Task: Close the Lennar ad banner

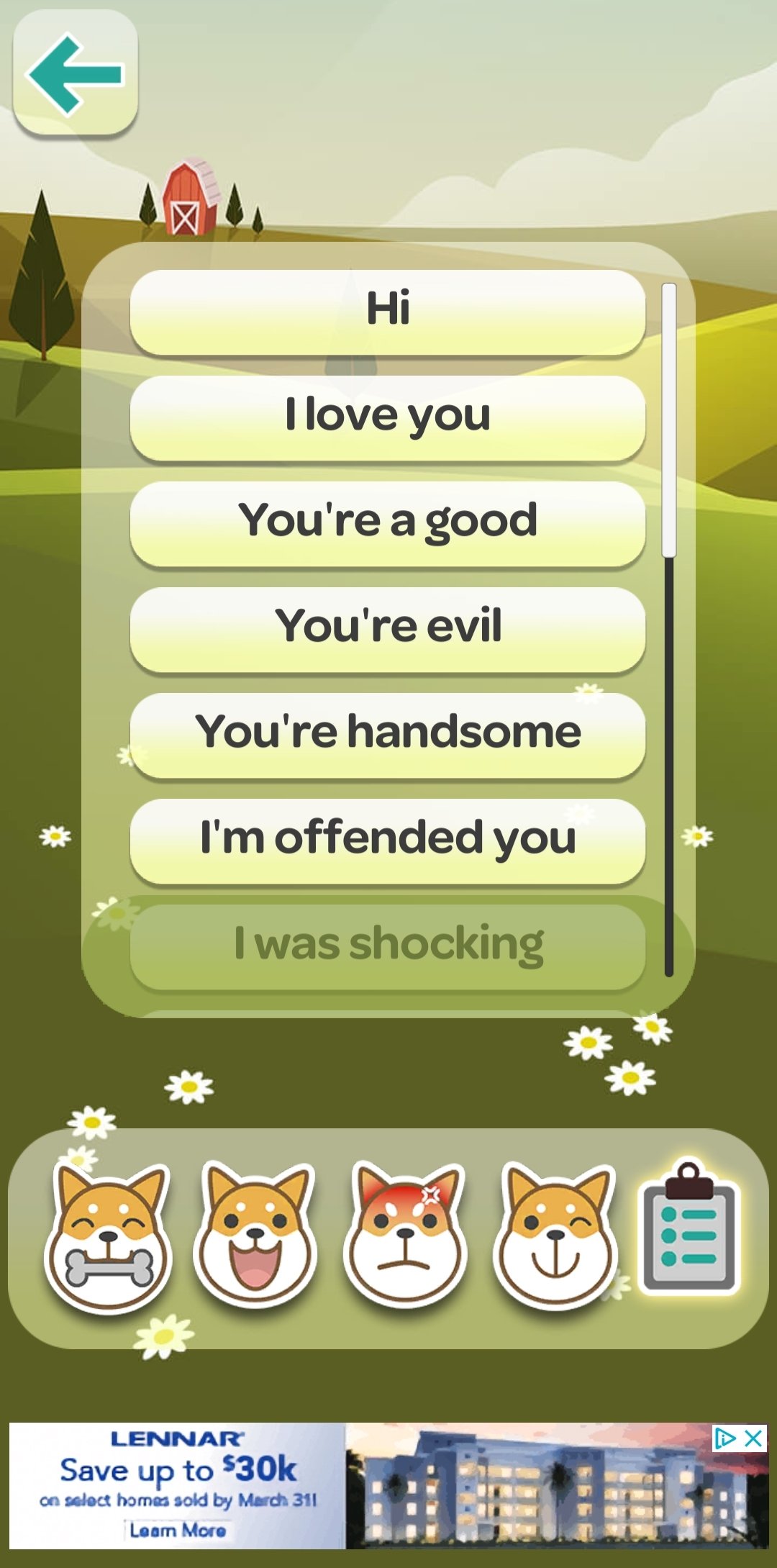Action: (x=753, y=1438)
